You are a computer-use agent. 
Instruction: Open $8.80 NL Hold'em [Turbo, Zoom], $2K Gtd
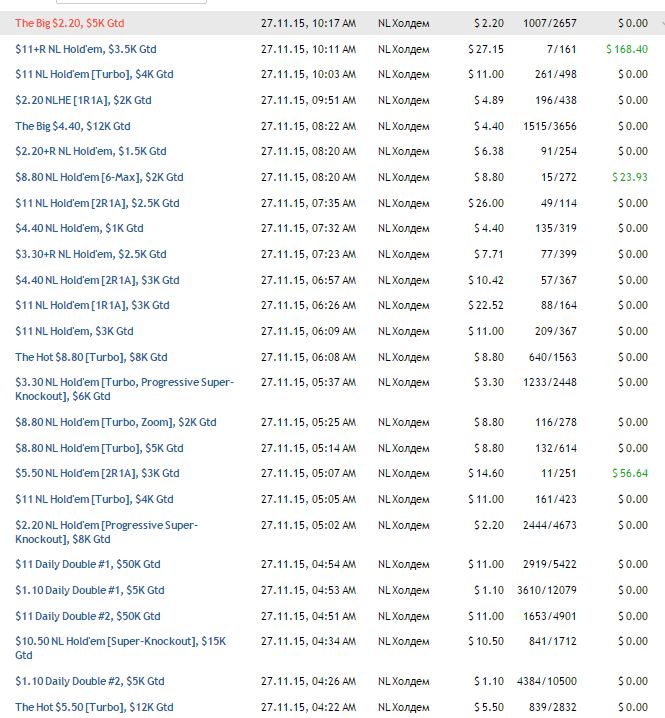(x=115, y=423)
